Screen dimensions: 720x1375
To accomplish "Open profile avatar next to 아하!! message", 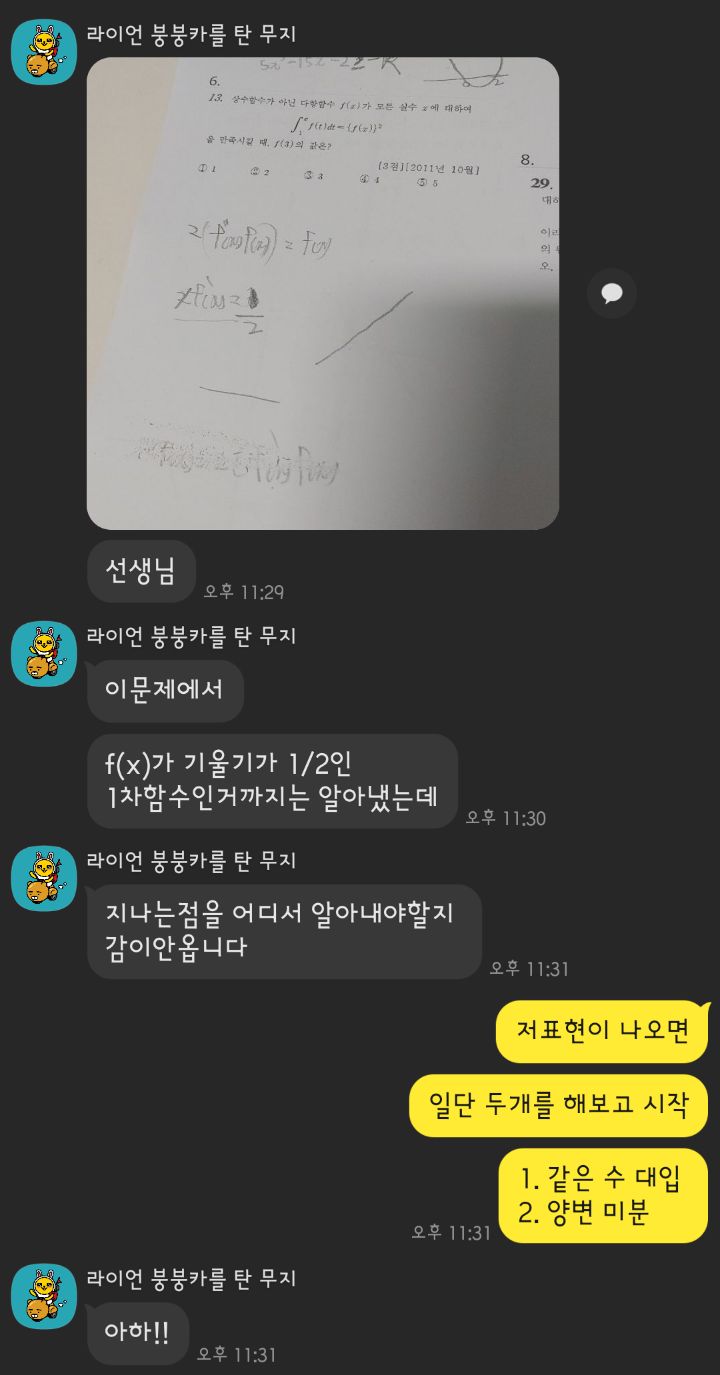I will pos(44,1296).
